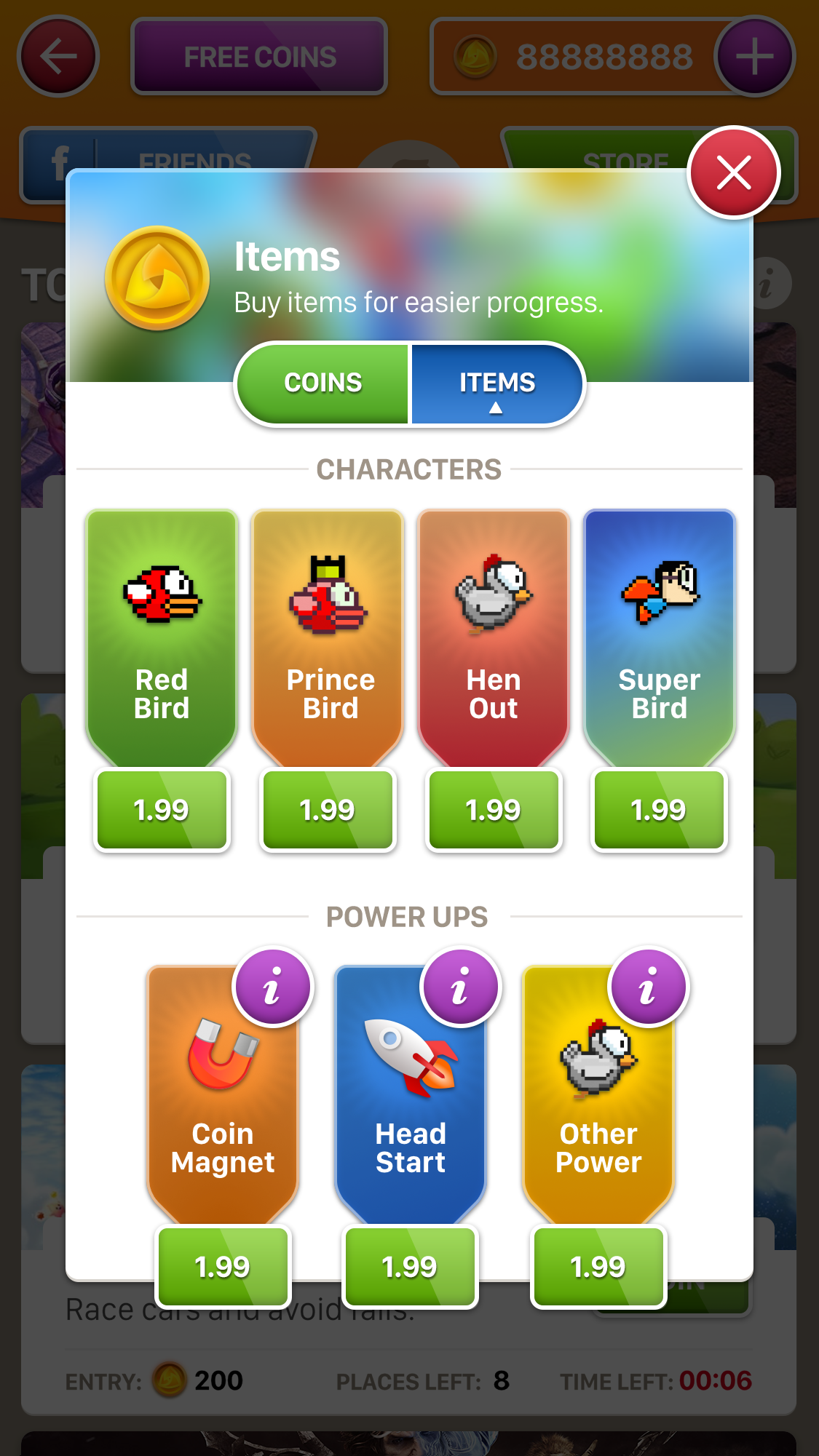Open info for Other Power power-up
Image resolution: width=819 pixels, height=1456 pixels.
647,986
